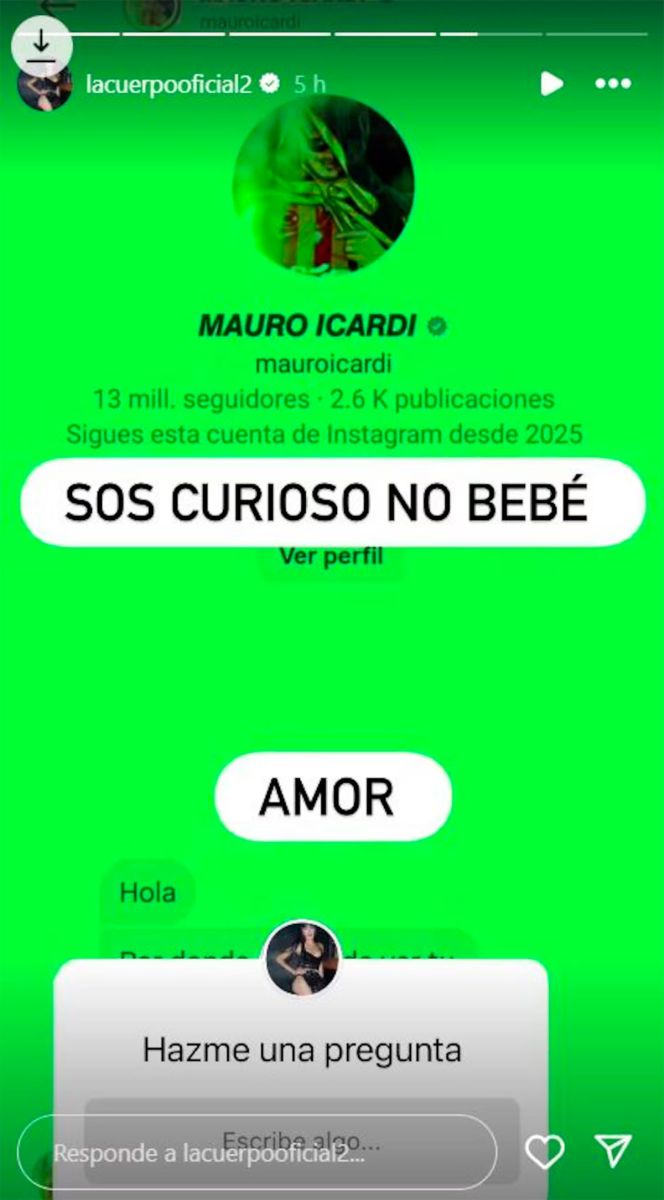Play the paused story
This screenshot has height=1200, width=664.
pos(551,84)
